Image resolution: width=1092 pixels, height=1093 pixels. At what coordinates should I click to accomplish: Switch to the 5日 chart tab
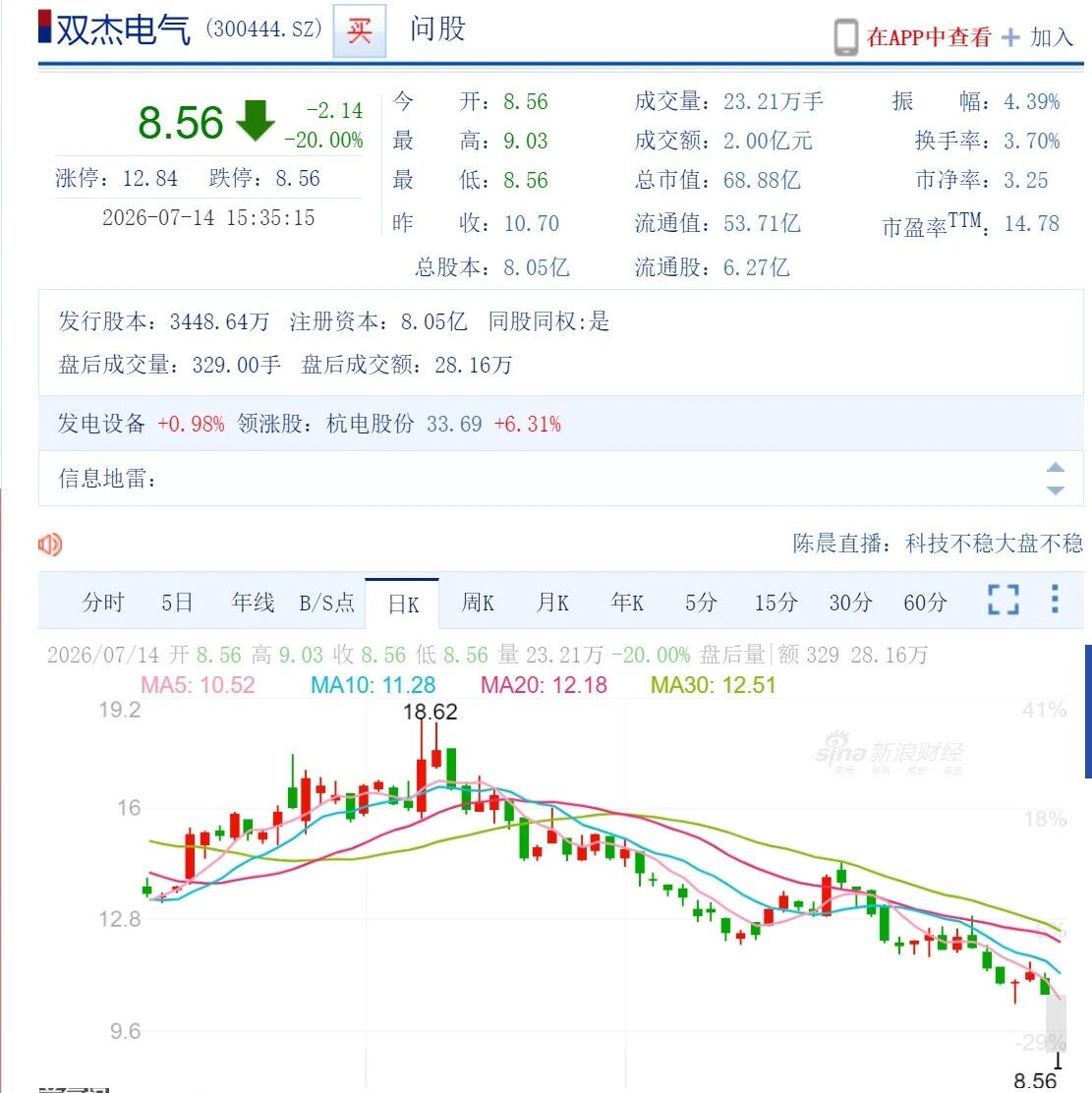coord(177,603)
